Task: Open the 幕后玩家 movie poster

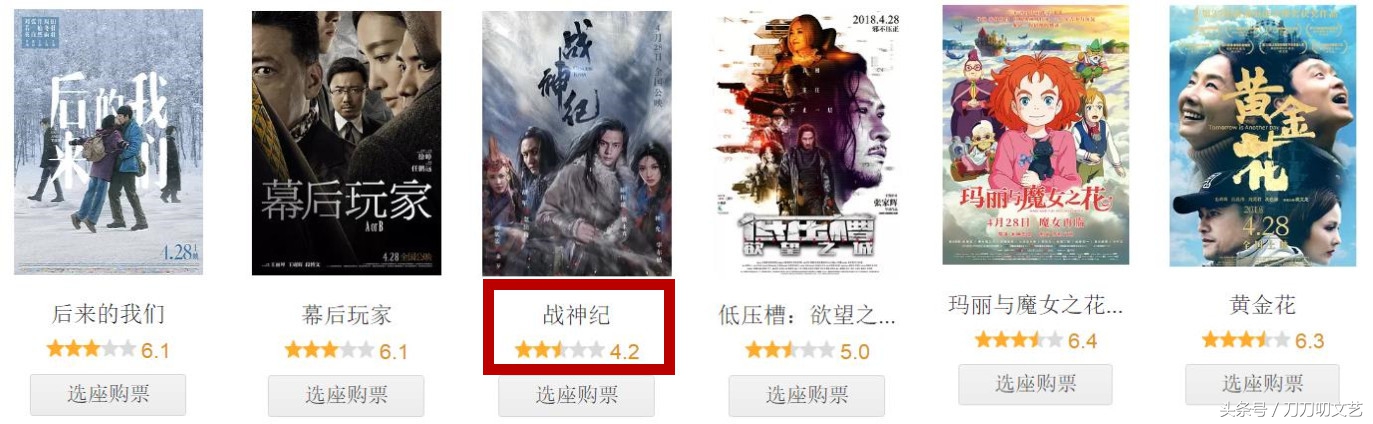Action: 346,142
